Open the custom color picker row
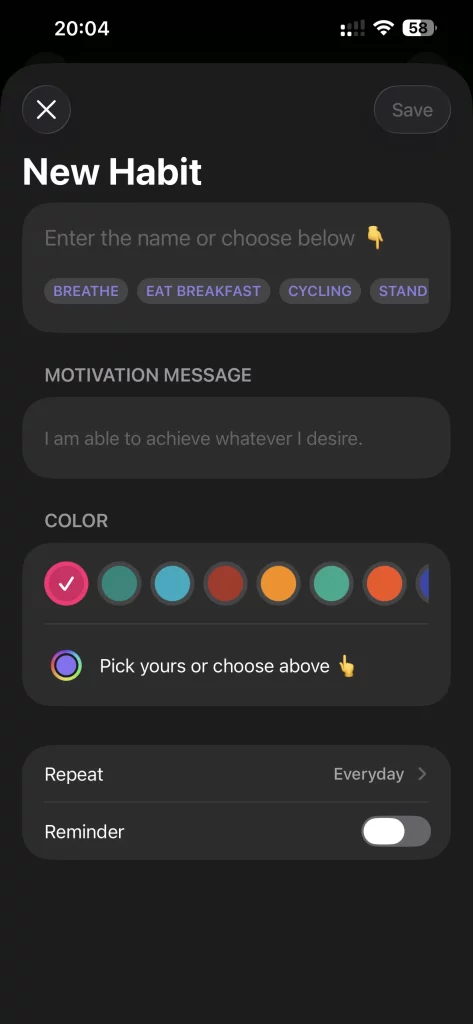The width and height of the screenshot is (473, 1024). point(236,665)
